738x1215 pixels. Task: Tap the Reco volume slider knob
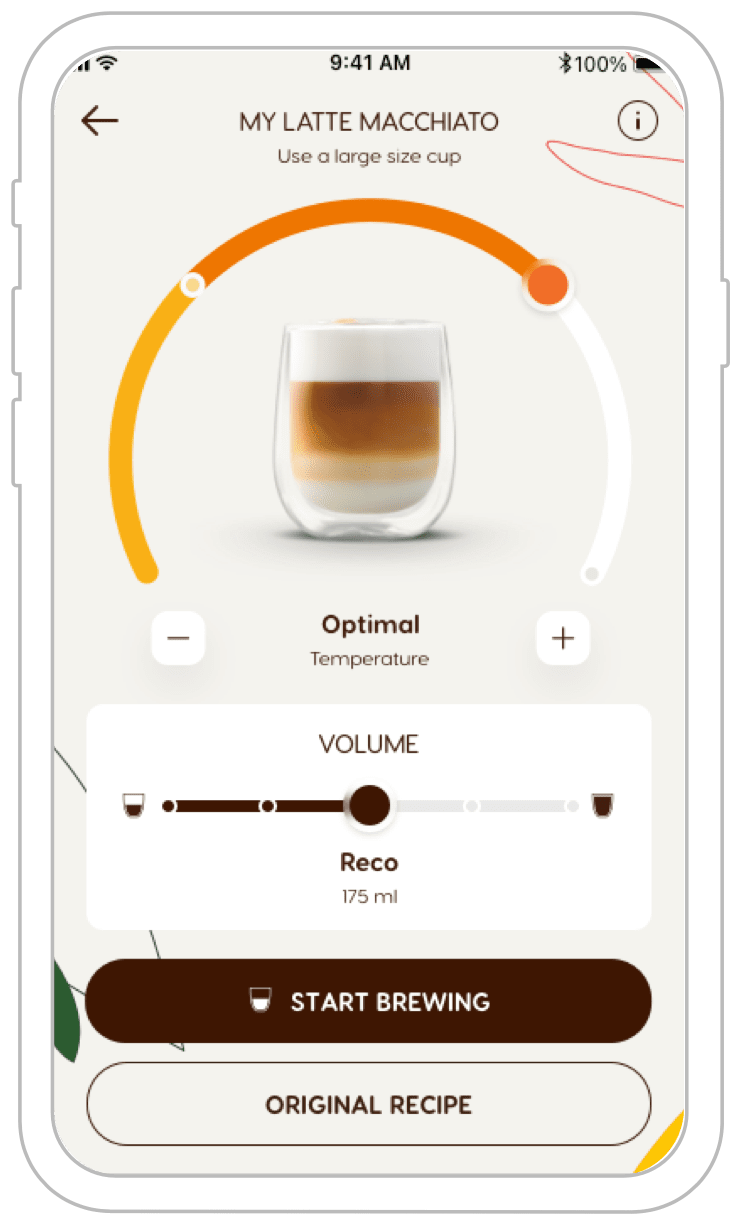pos(369,805)
